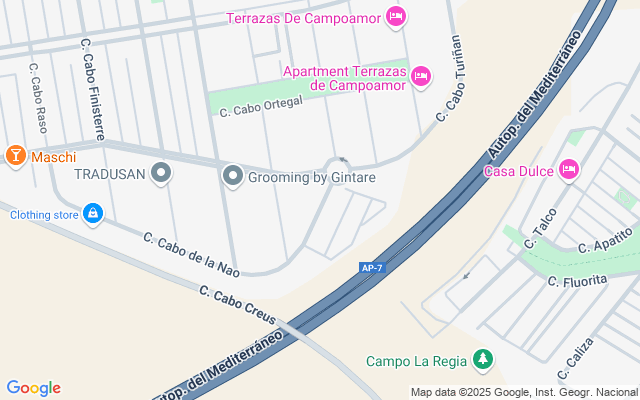This screenshot has height=400, width=640.
Task: Select the Campo La Regia park marker
Action: pyautogui.click(x=483, y=359)
